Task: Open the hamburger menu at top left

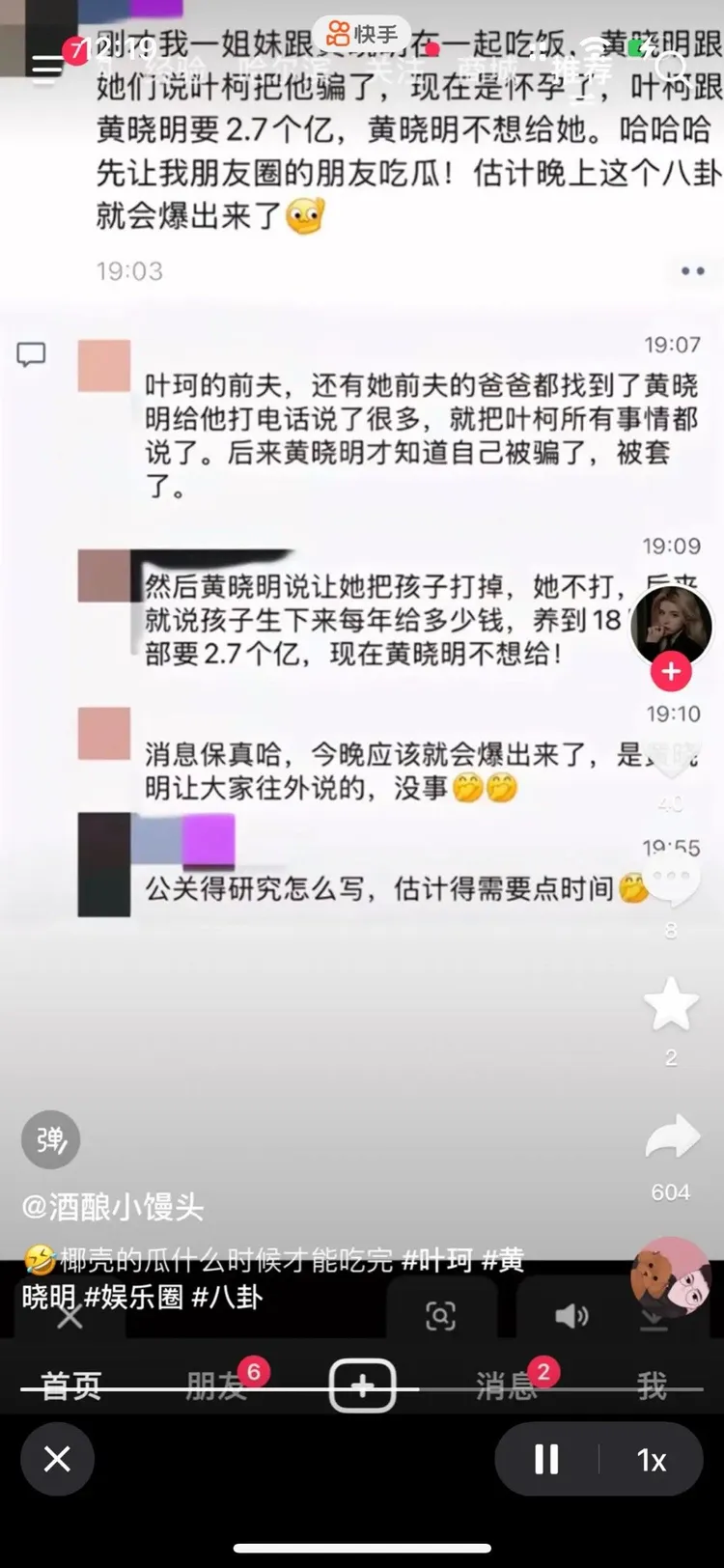Action: [45, 66]
